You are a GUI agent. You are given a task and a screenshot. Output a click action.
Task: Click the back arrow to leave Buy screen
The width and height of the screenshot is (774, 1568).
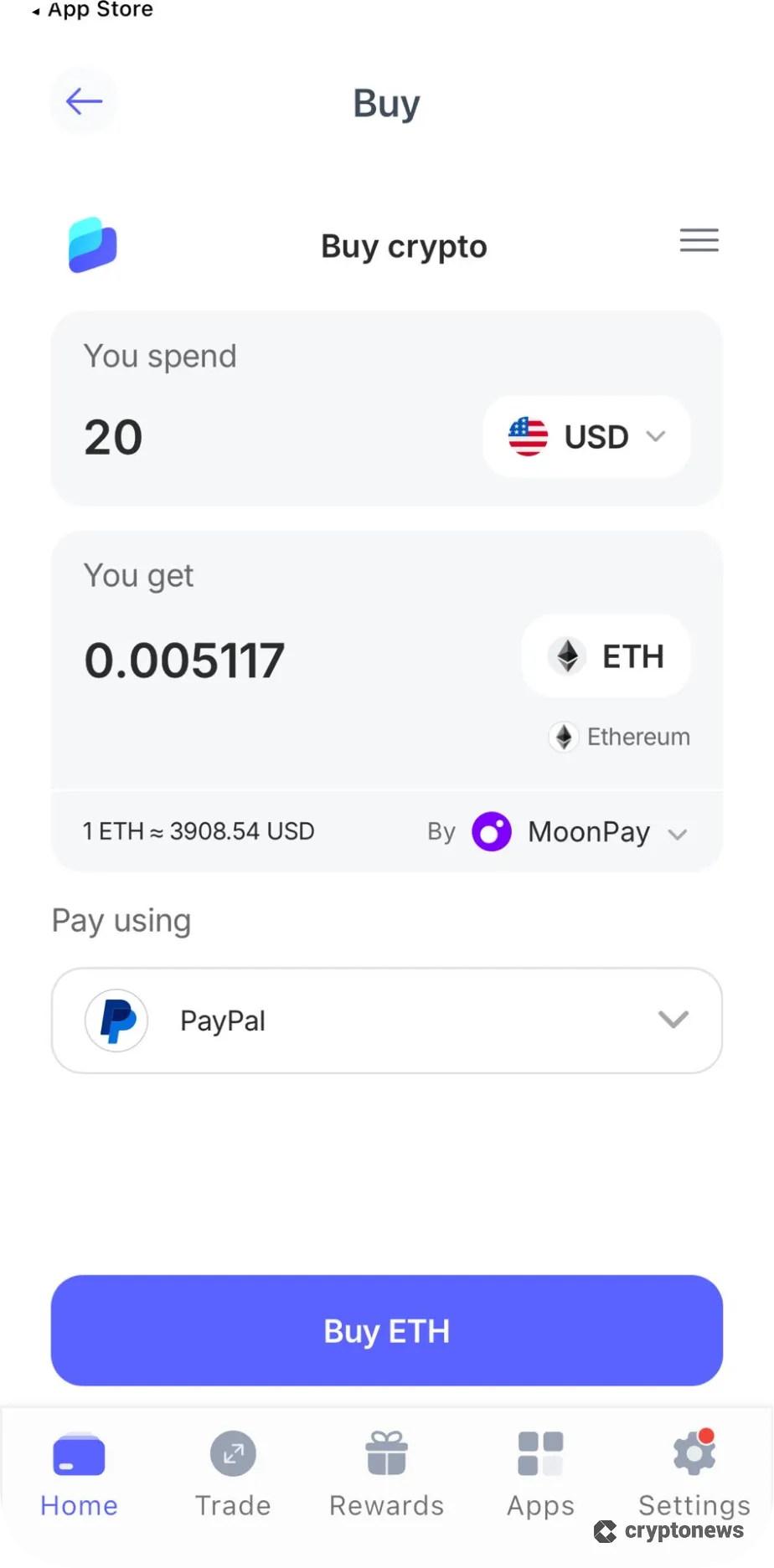(83, 100)
